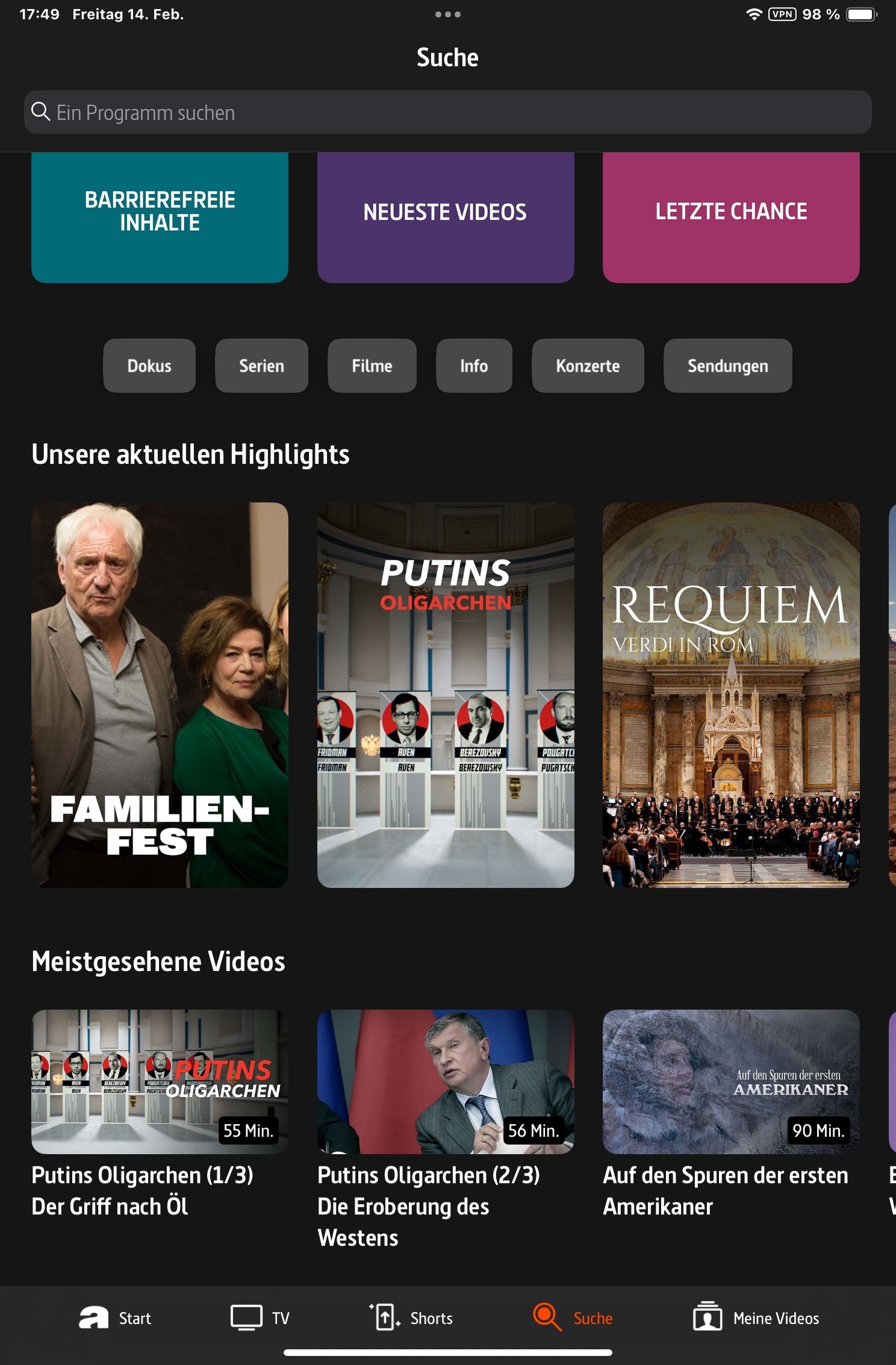
Task: Choose the Info chip
Action: click(474, 366)
